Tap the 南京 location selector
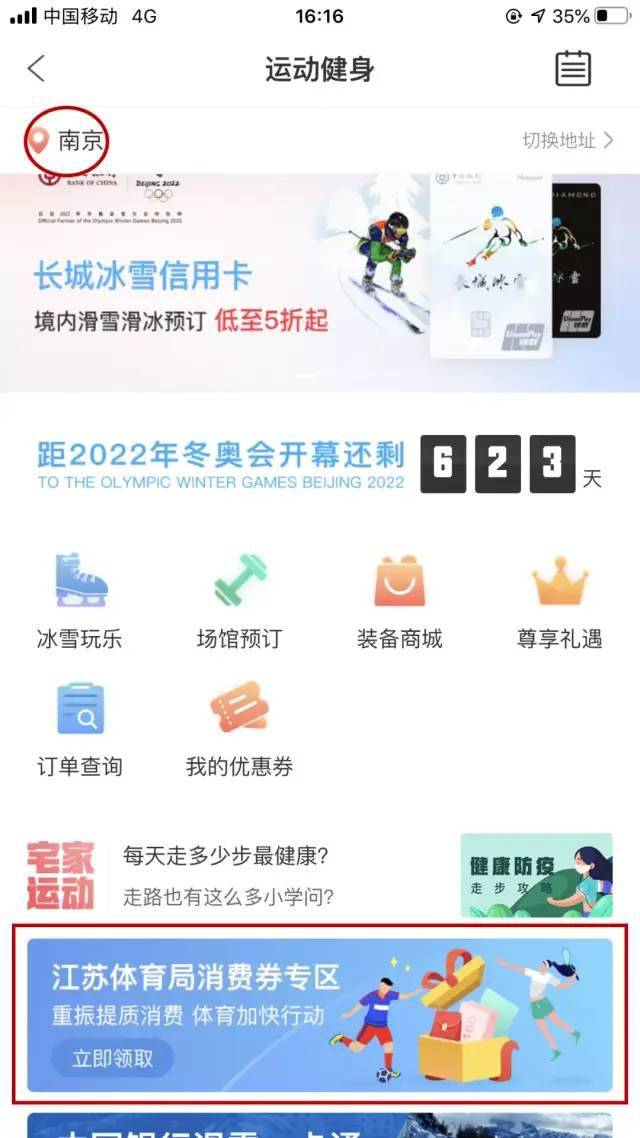Screen dimensions: 640x1138 tap(68, 141)
